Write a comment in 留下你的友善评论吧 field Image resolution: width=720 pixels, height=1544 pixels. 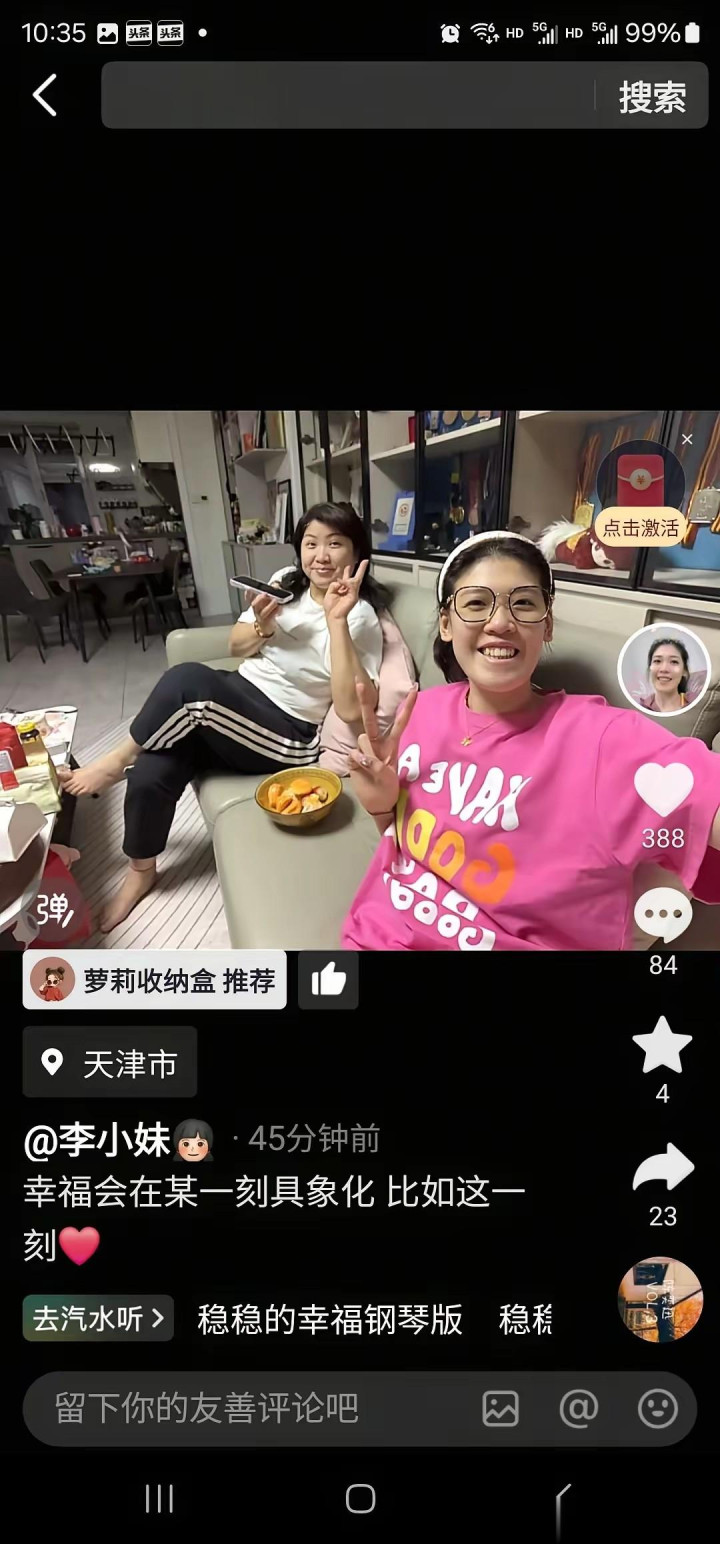(x=240, y=1408)
